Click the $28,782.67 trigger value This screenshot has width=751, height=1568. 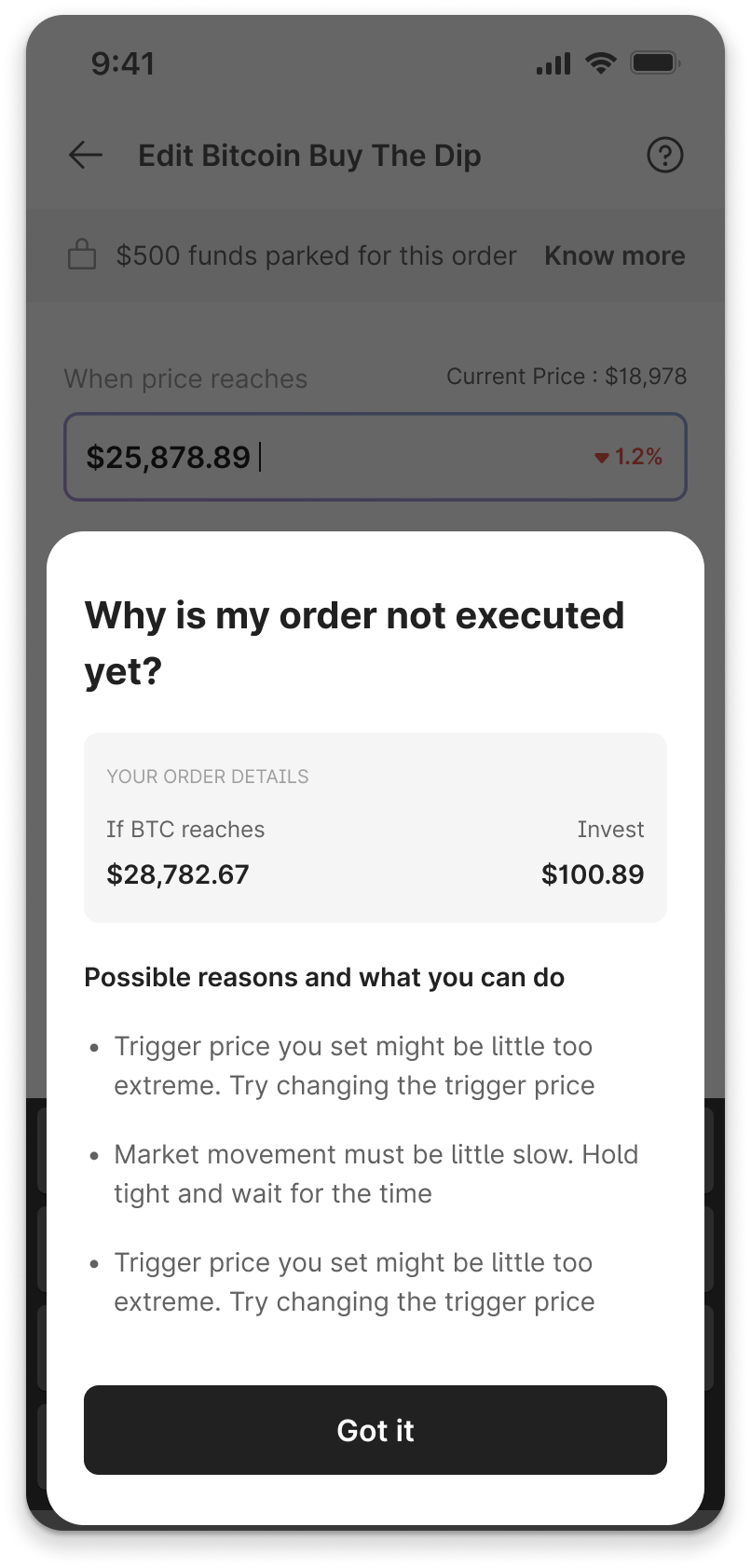point(178,873)
